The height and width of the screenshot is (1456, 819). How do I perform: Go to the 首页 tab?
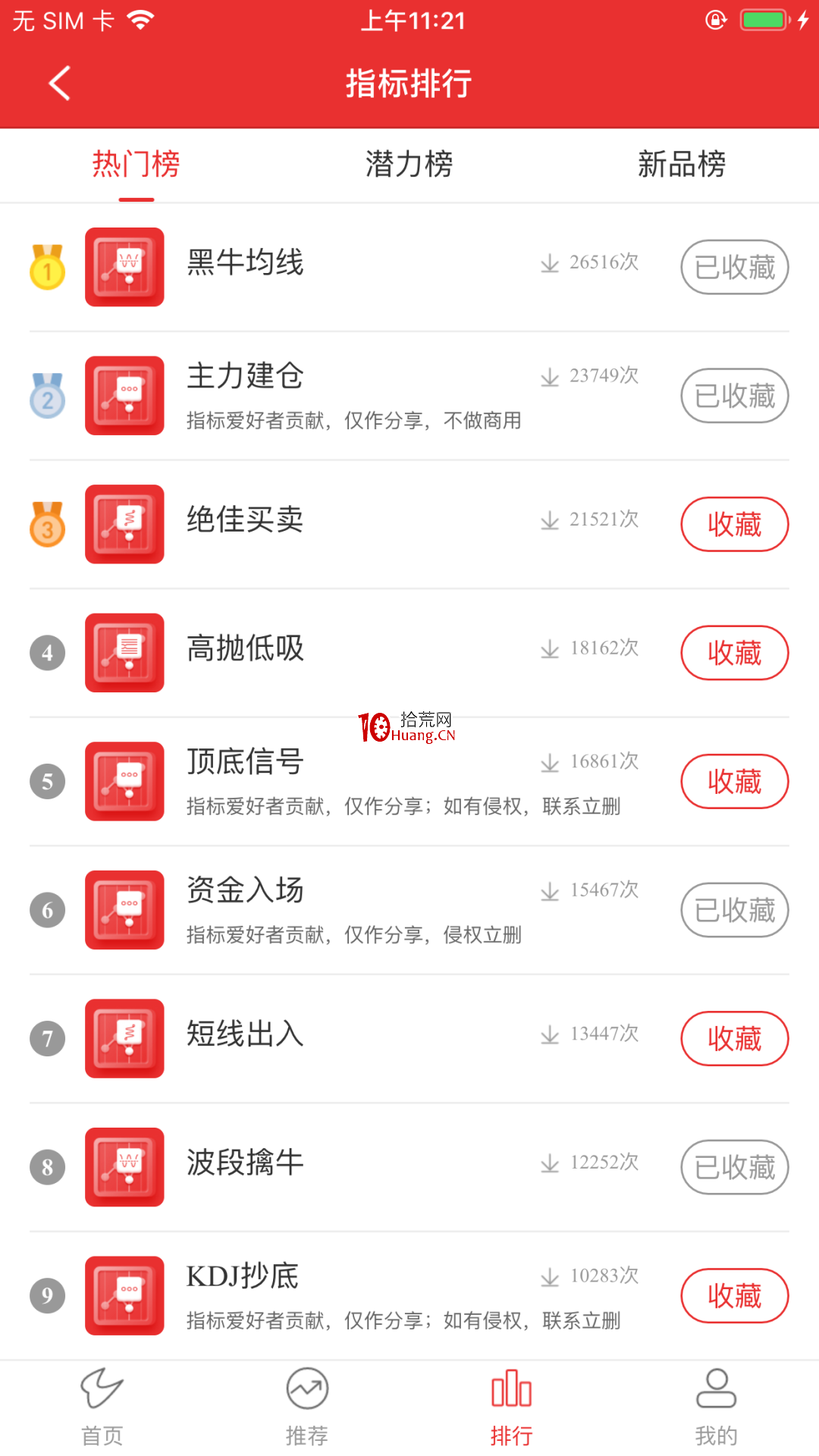102,1408
